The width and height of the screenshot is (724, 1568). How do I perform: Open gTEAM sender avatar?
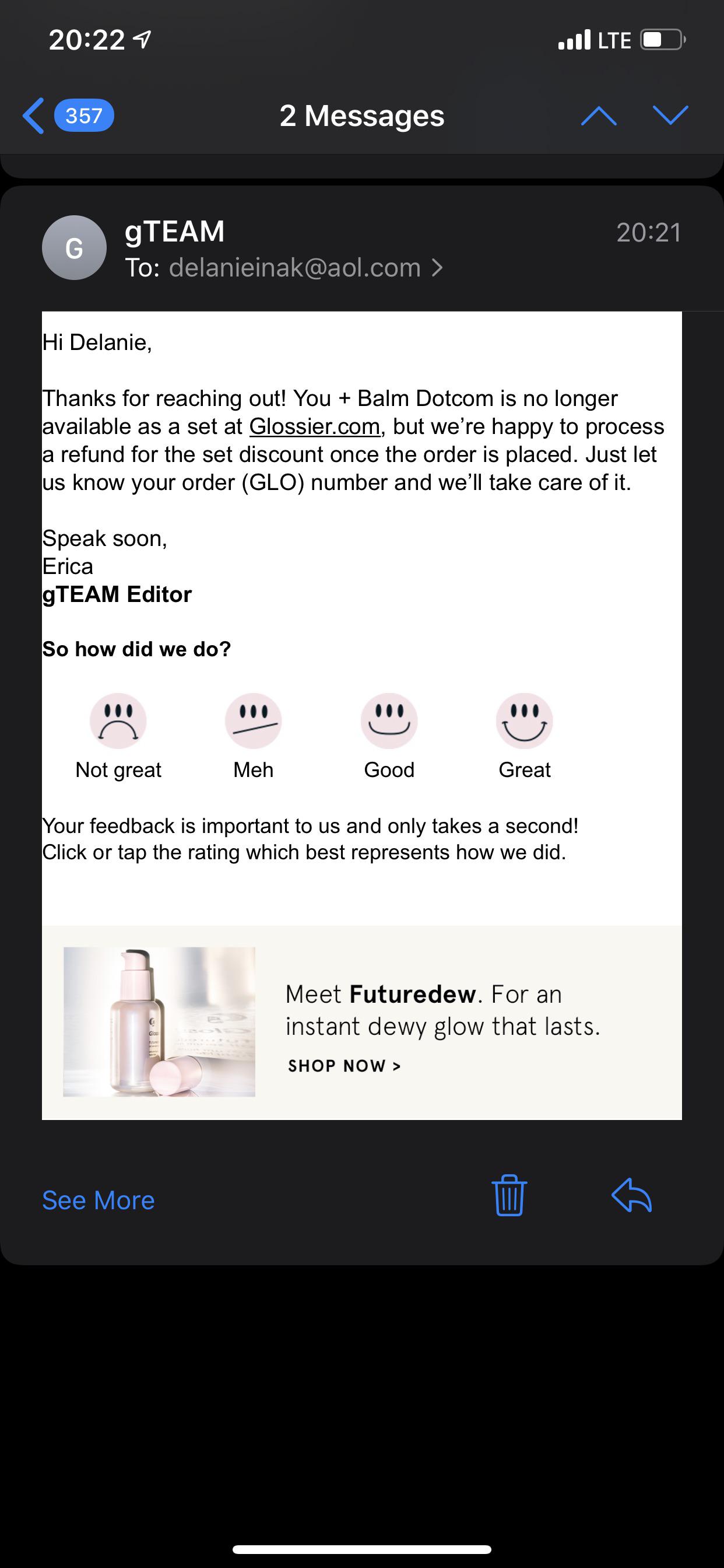tap(74, 248)
